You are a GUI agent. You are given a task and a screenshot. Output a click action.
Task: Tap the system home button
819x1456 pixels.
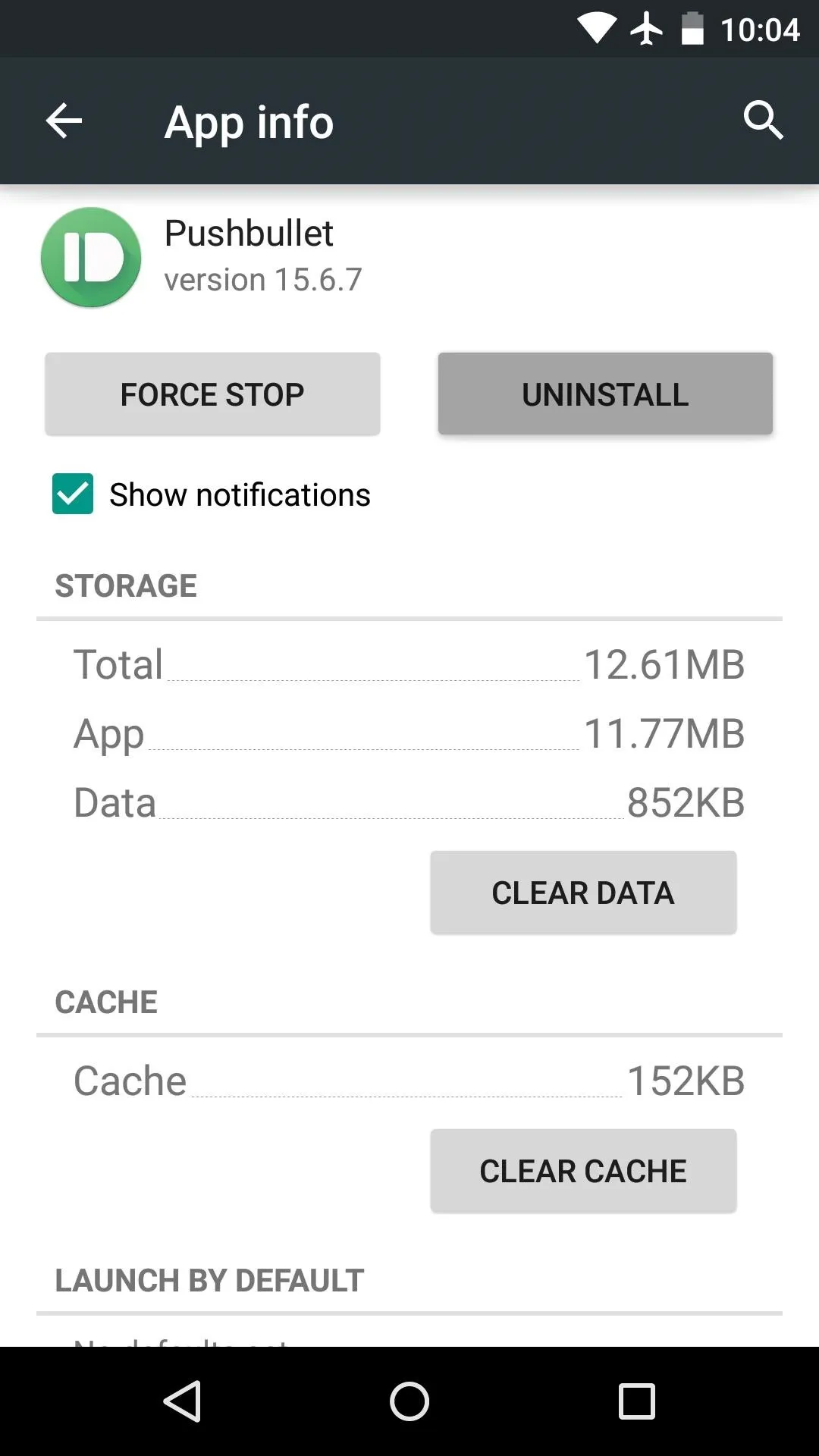409,1401
